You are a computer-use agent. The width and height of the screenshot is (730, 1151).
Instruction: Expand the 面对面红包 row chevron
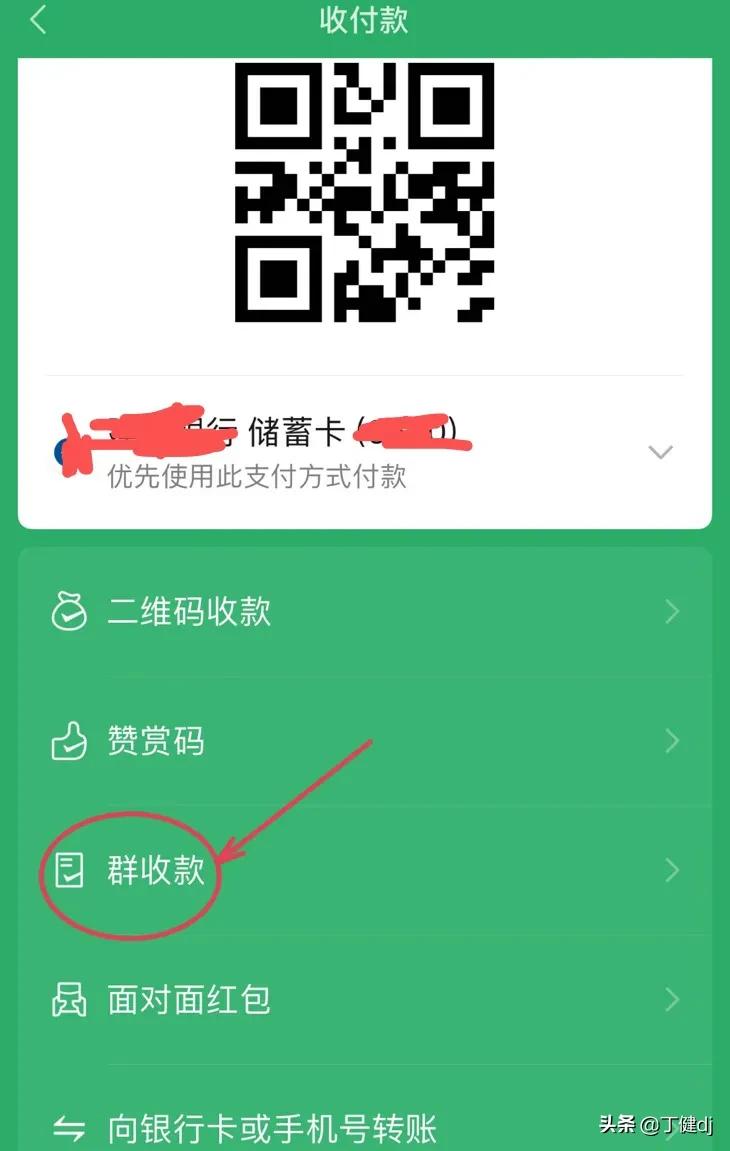point(672,999)
